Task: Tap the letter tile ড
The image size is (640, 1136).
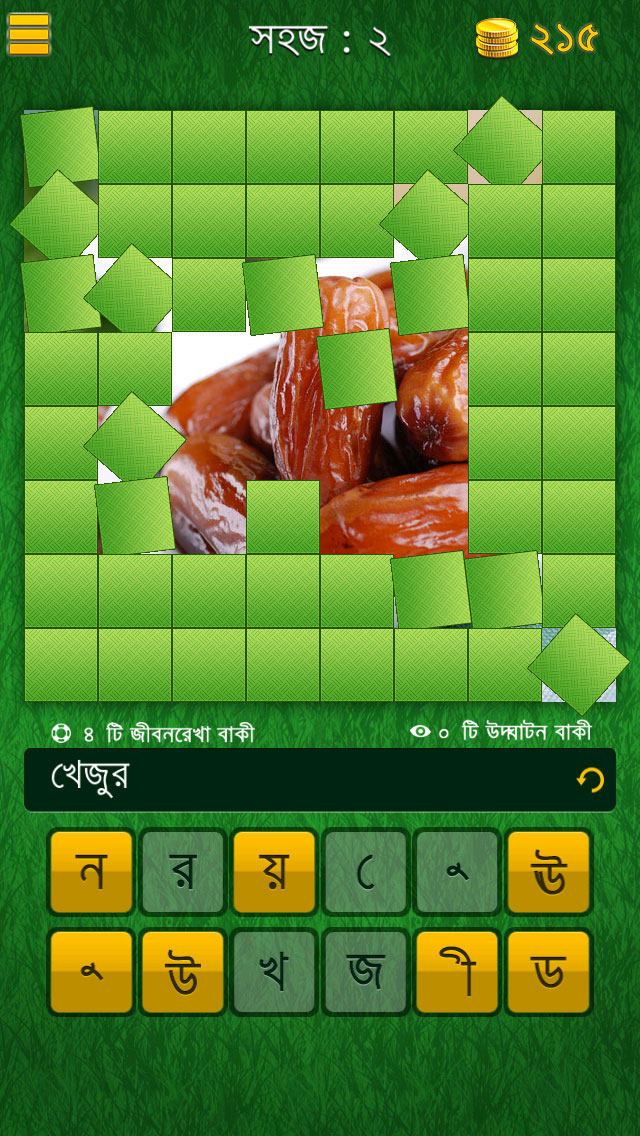Action: [548, 972]
